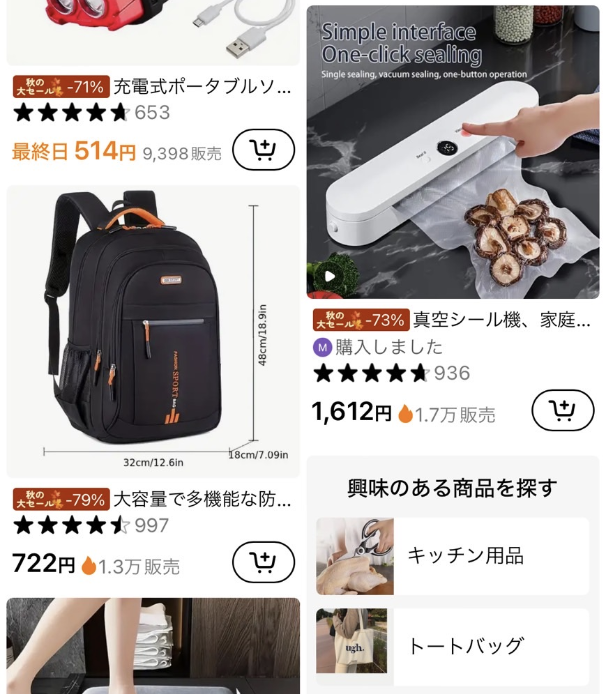Browse the トートバッグ category
606x694 pixels.
453,645
